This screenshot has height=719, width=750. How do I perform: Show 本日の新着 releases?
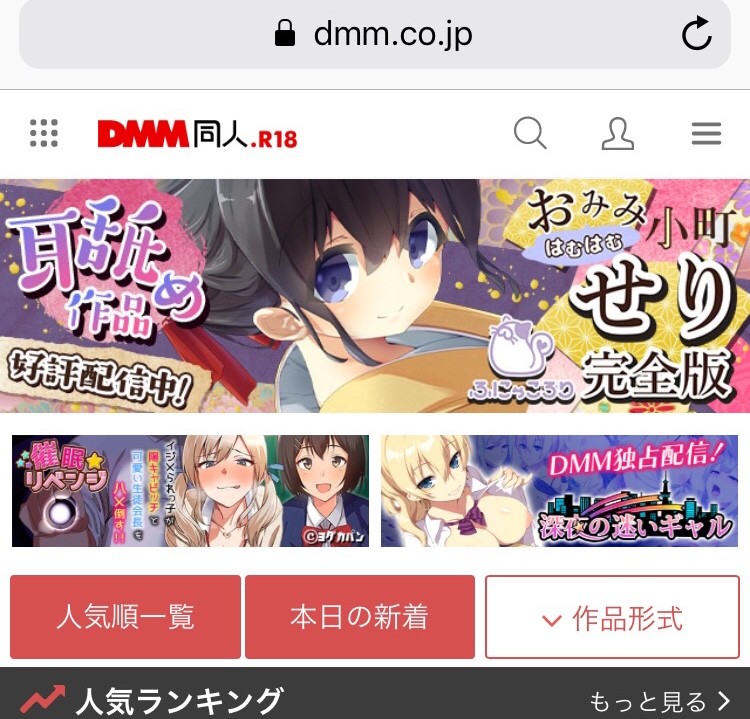(x=360, y=617)
